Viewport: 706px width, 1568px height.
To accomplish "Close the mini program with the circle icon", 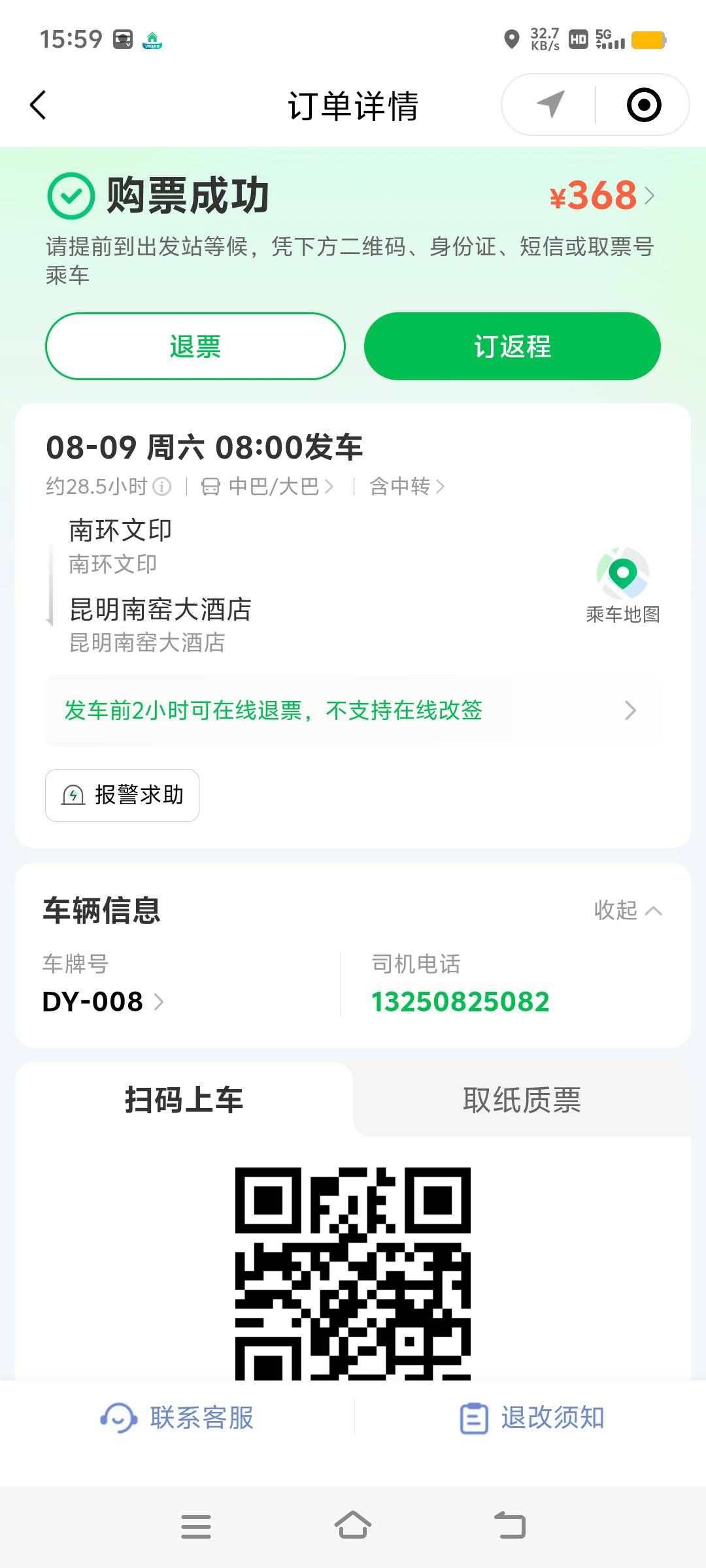I will coord(643,105).
